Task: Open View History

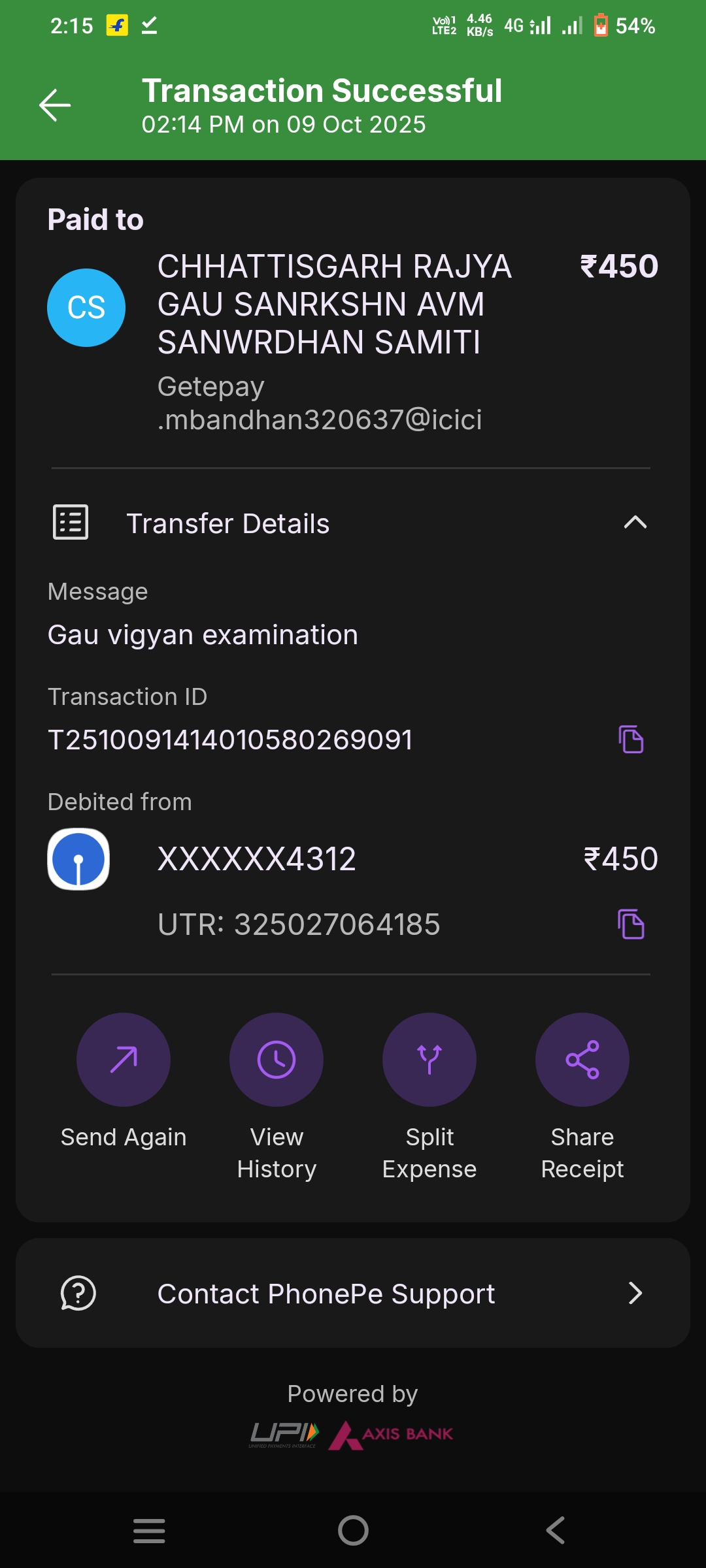Action: (x=277, y=1060)
